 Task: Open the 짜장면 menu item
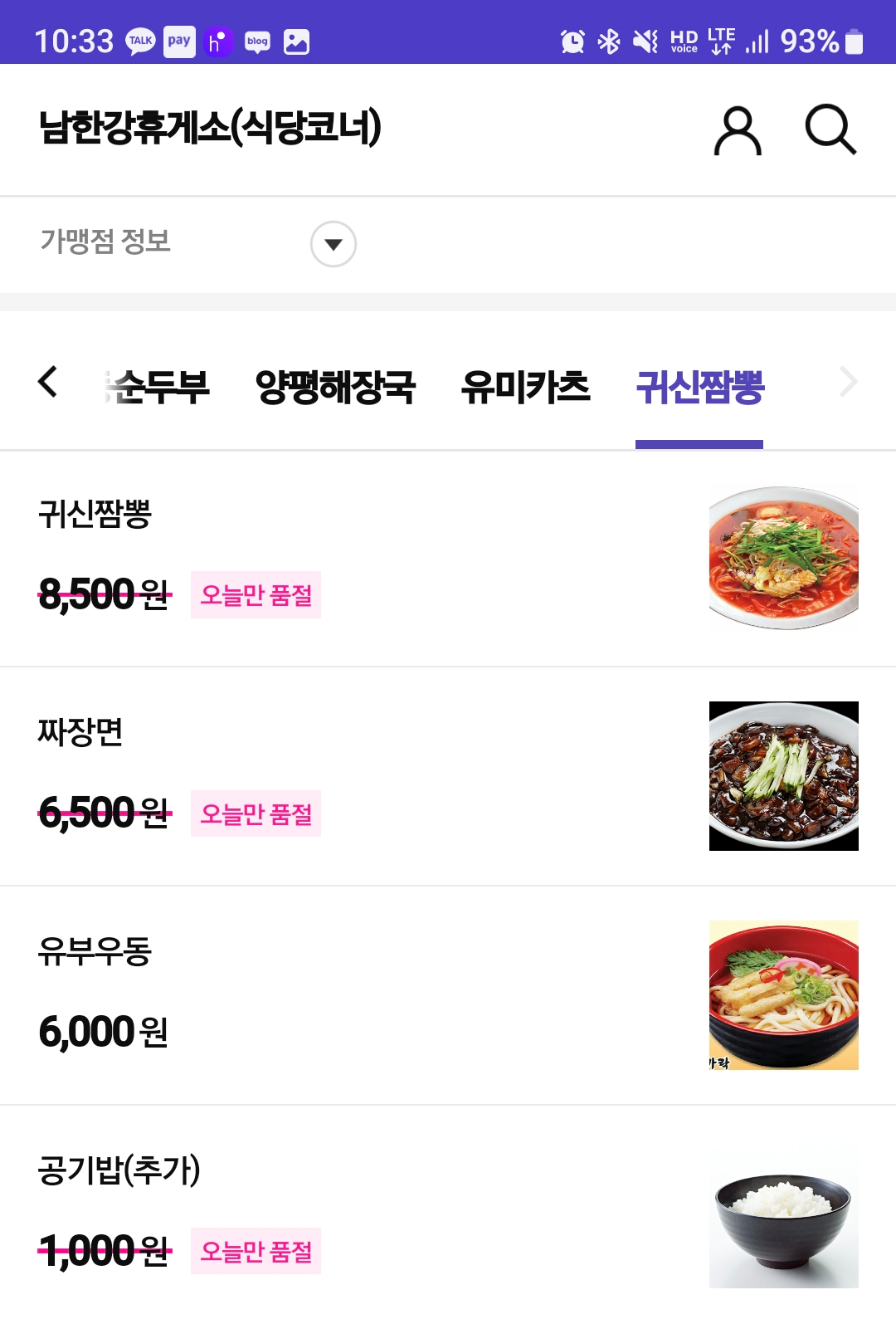pyautogui.click(x=448, y=776)
